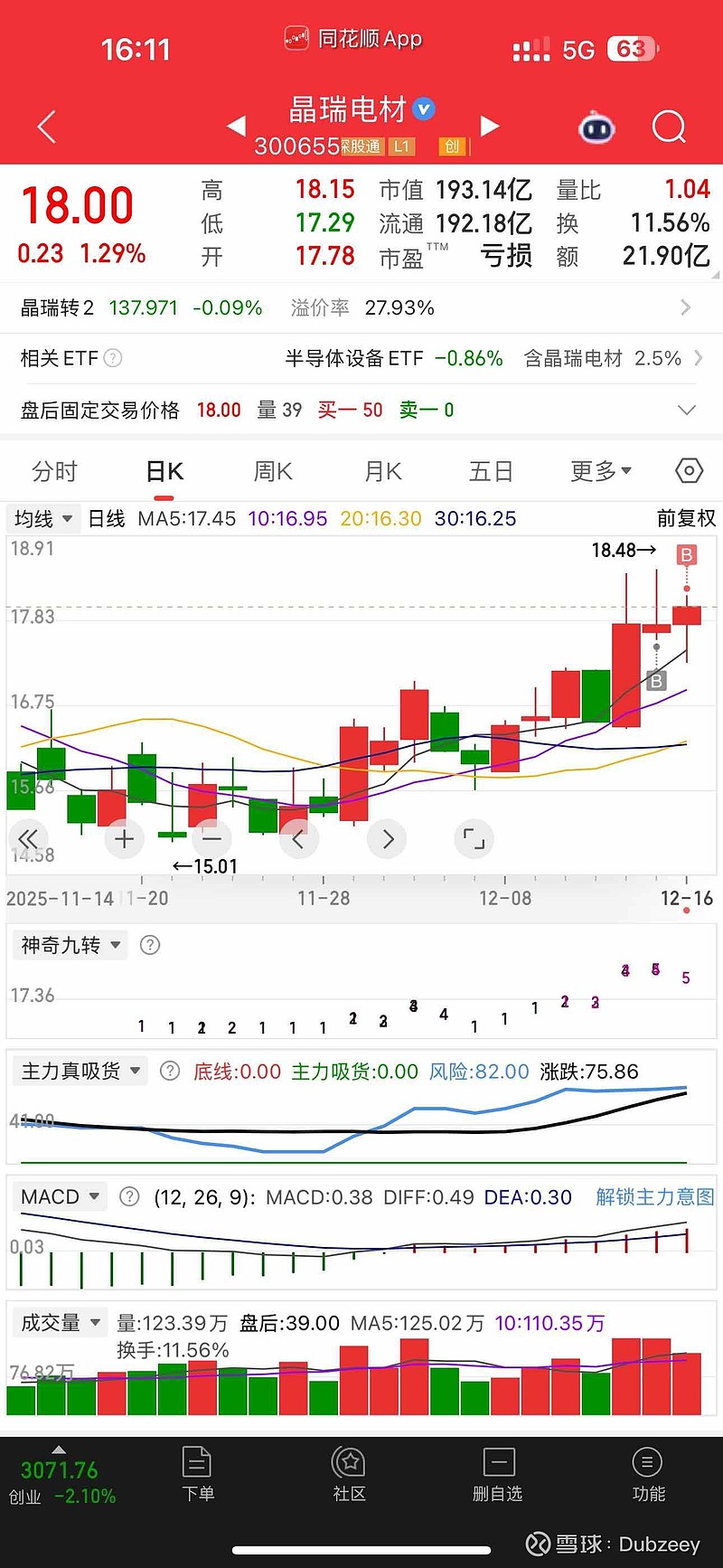Switch to the 周K chart tab
This screenshot has height=1568, width=723.
click(273, 471)
